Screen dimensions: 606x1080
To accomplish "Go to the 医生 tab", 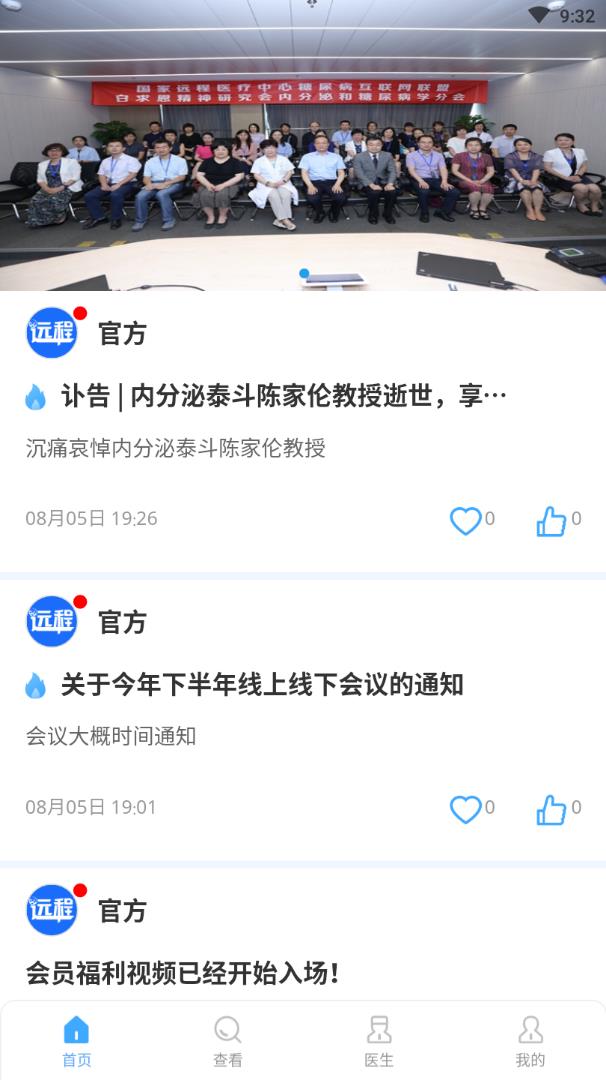I will pos(379,1041).
